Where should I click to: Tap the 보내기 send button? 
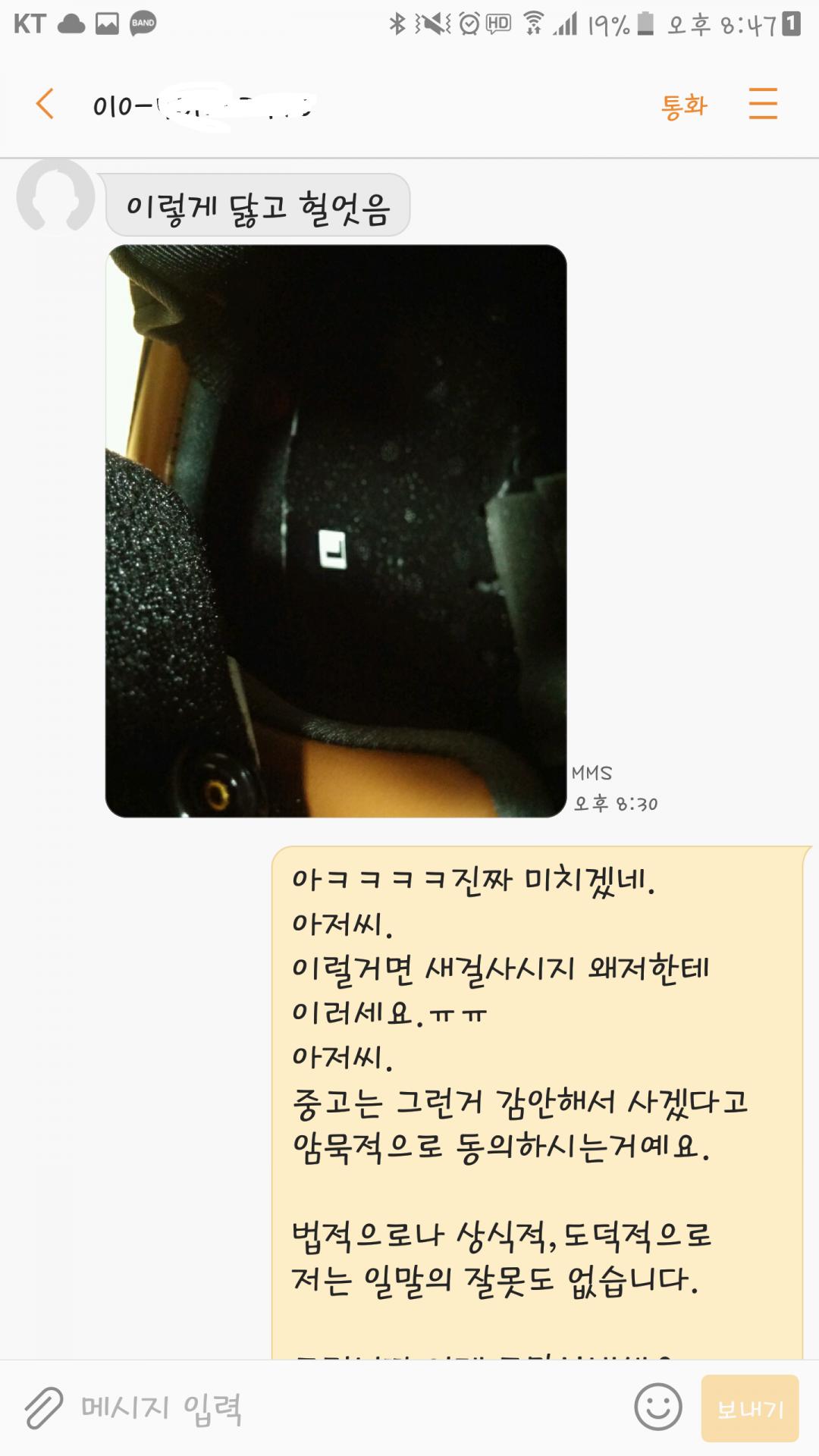click(750, 1408)
